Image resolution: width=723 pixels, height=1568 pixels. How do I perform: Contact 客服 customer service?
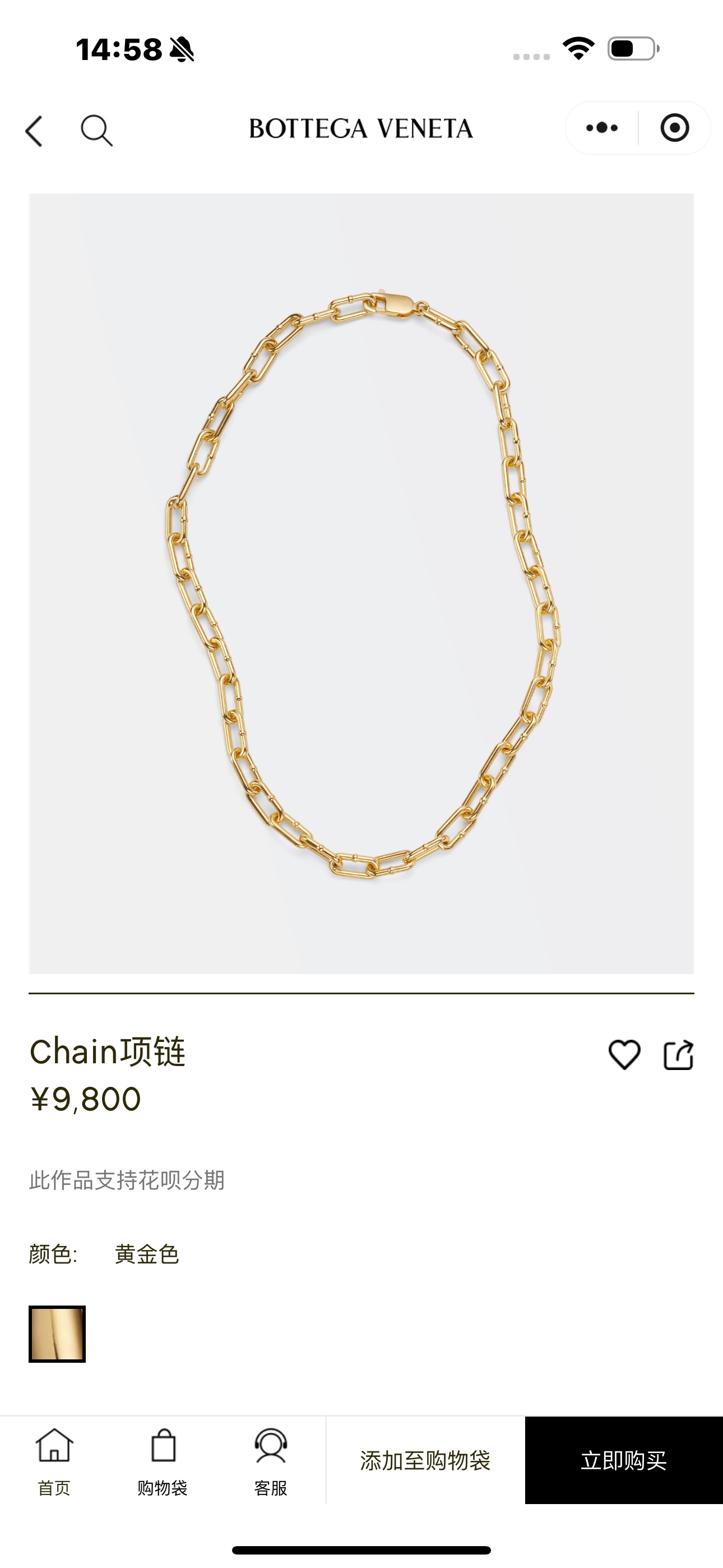[271, 1461]
